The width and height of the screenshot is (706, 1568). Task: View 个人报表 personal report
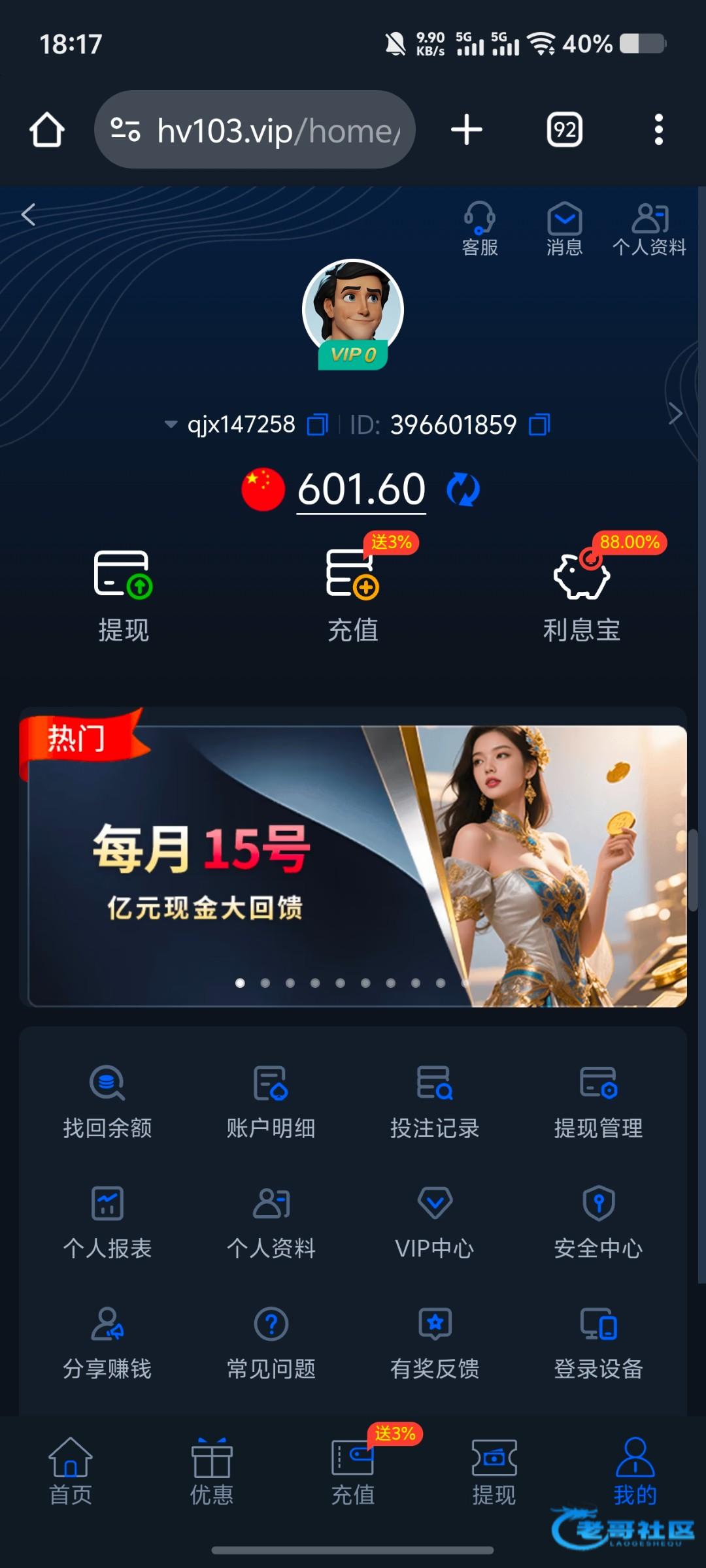(107, 1222)
